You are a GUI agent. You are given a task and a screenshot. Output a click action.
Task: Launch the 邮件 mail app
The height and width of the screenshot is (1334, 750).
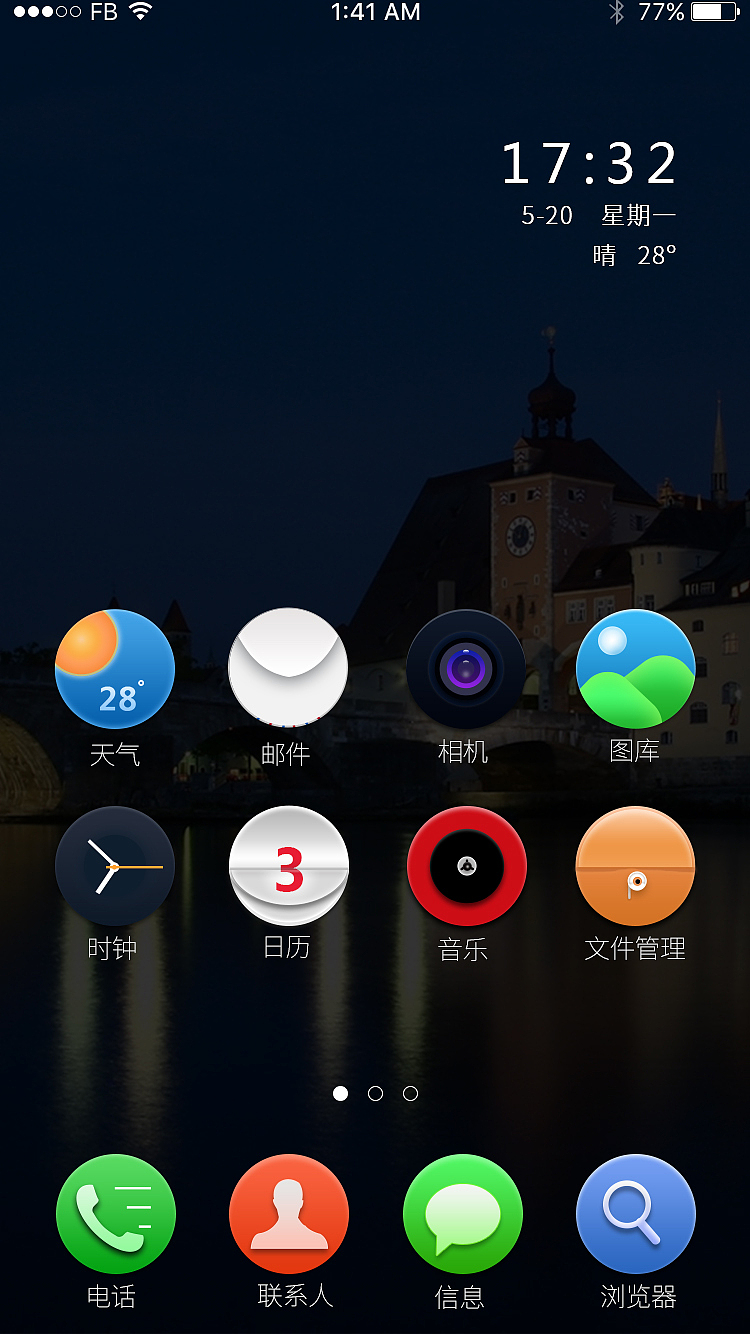coord(288,667)
